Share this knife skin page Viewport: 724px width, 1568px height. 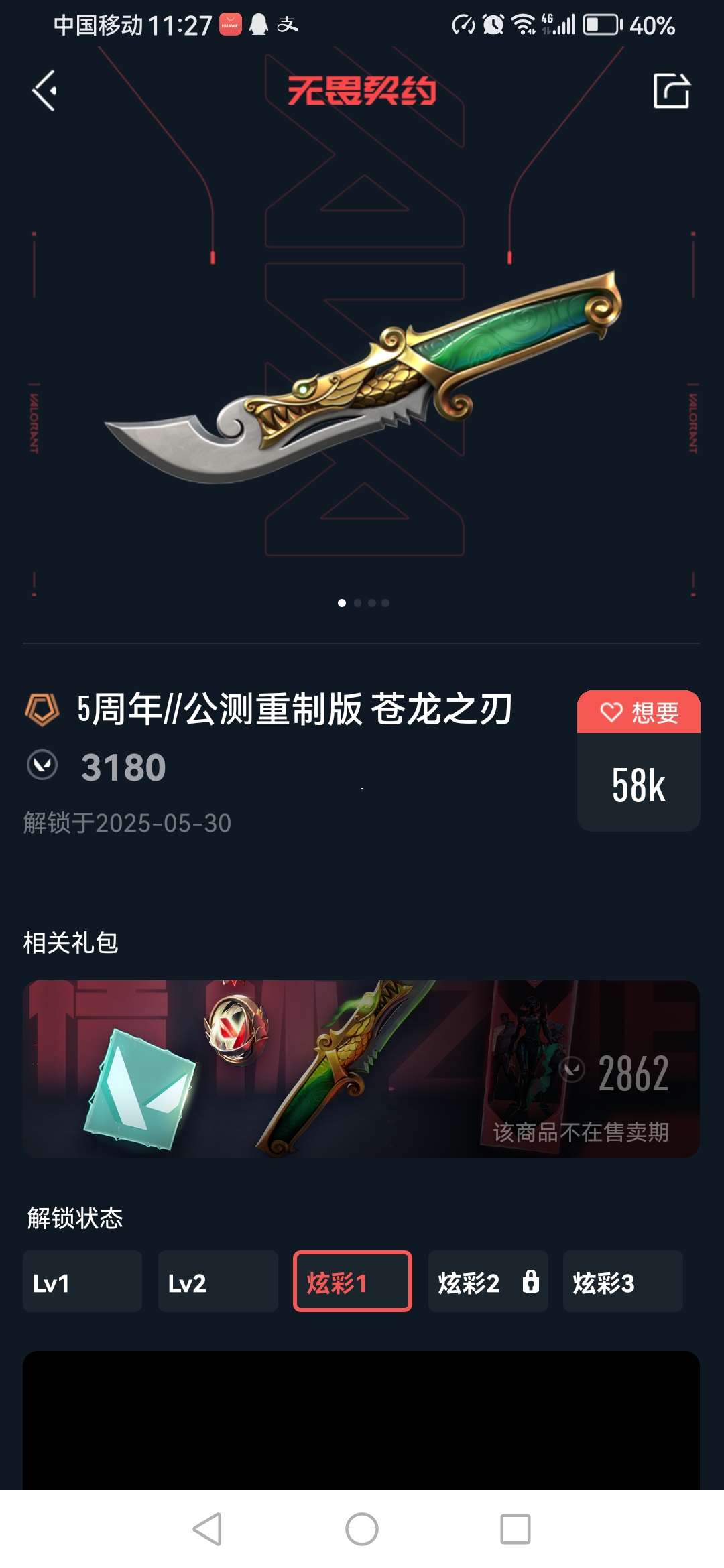[671, 91]
